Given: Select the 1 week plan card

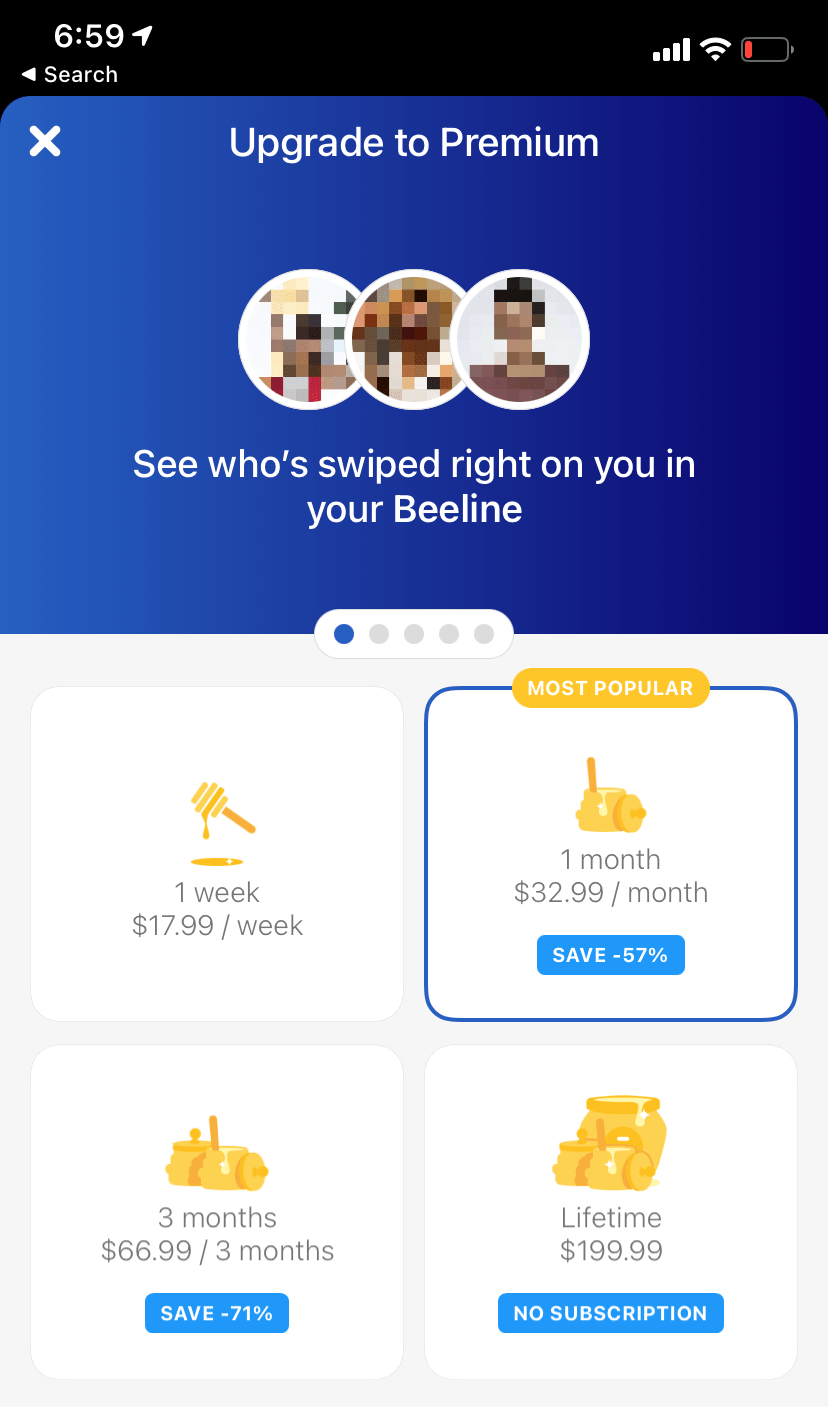Looking at the screenshot, I should (x=217, y=853).
